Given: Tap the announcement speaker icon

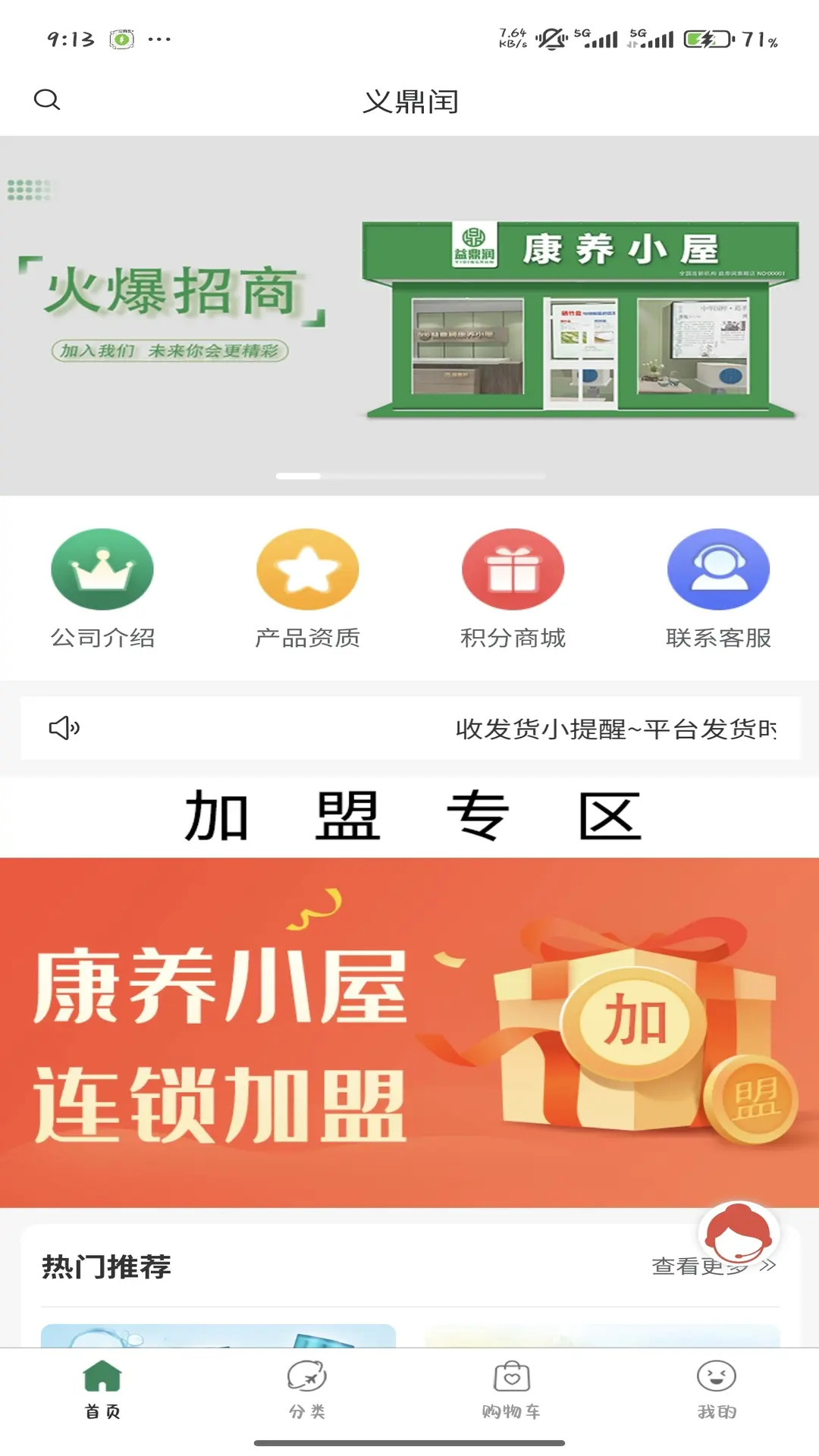Looking at the screenshot, I should pyautogui.click(x=64, y=729).
